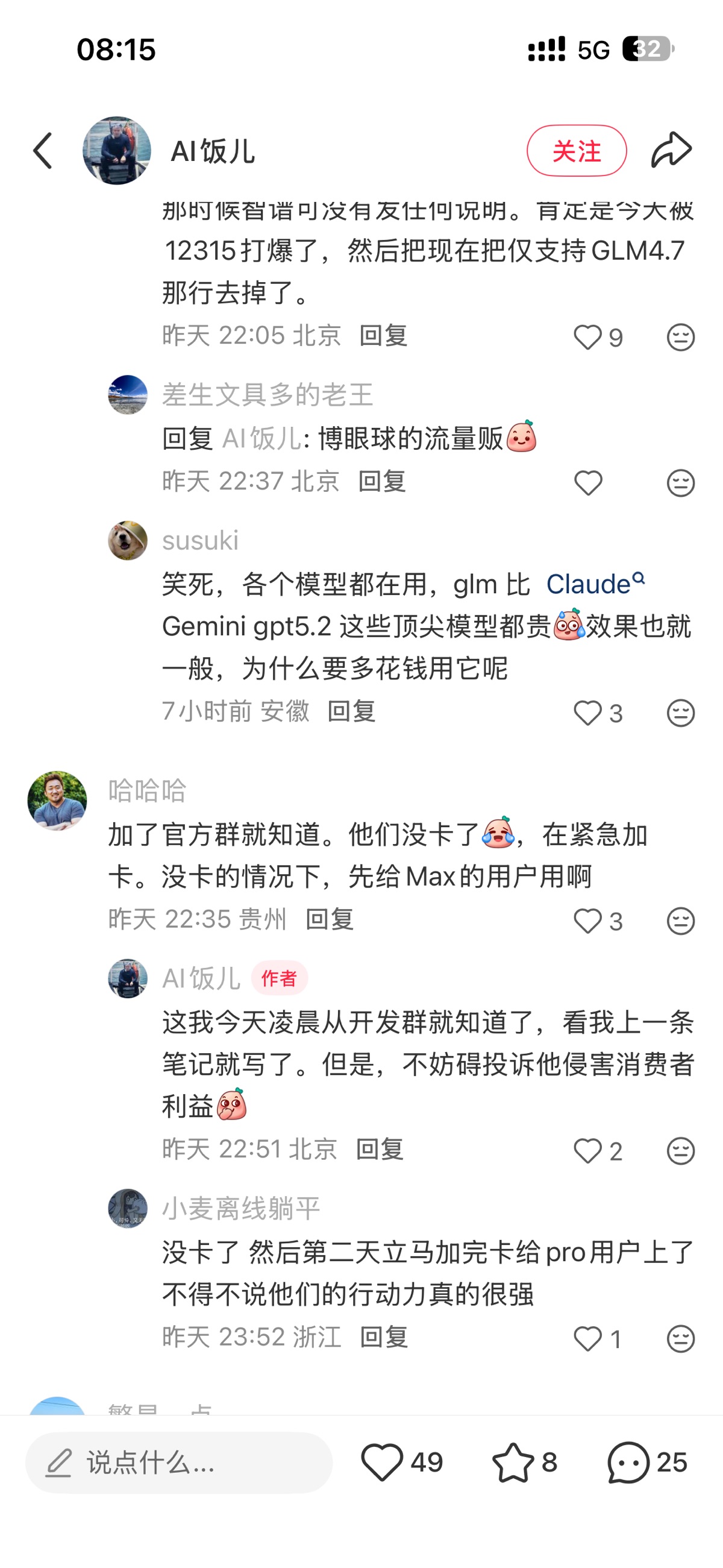Image resolution: width=723 pixels, height=1568 pixels.
Task: Open comments via the bottom bubble icon
Action: (628, 1462)
